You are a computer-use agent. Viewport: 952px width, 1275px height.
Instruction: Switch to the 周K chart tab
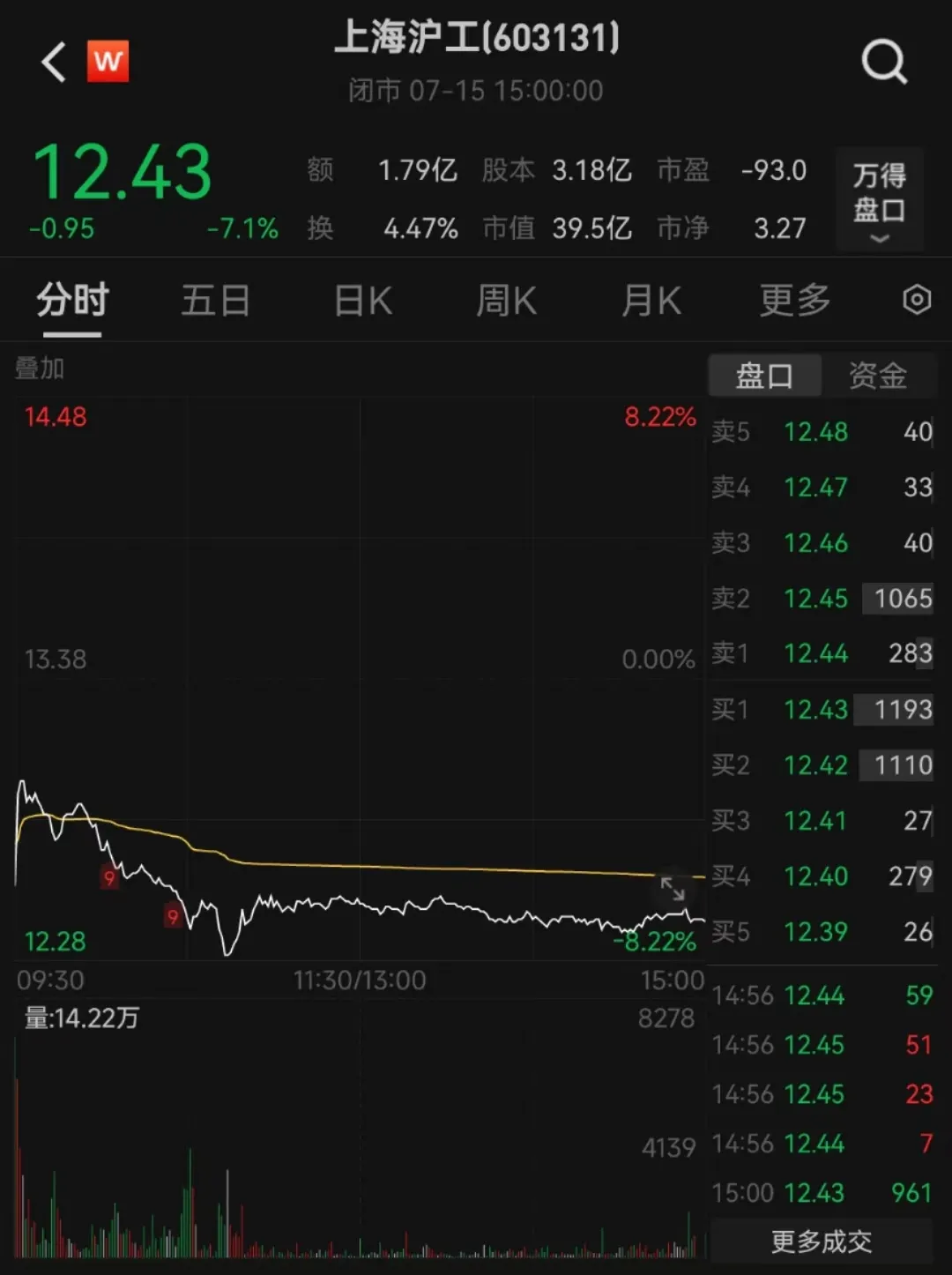coord(506,302)
